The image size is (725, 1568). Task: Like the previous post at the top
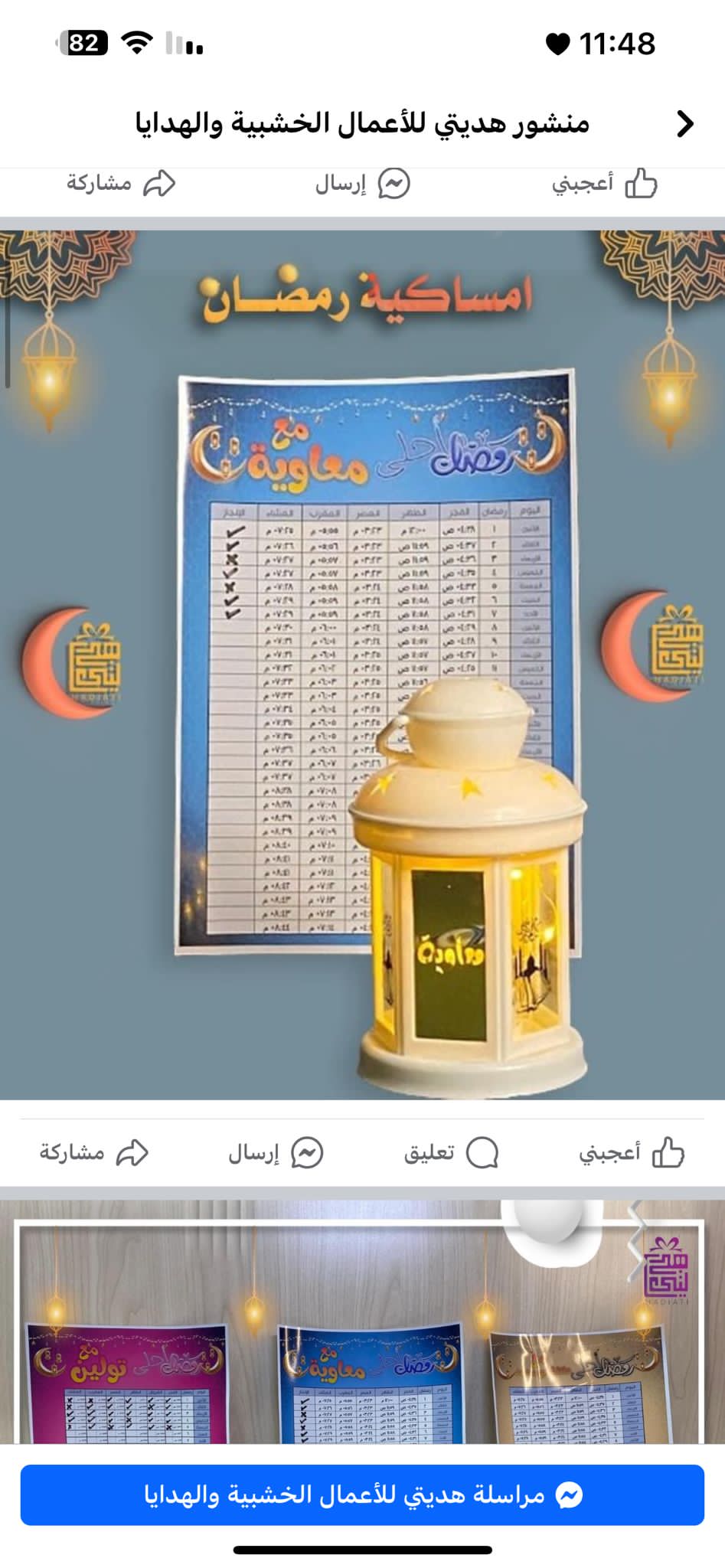click(605, 184)
